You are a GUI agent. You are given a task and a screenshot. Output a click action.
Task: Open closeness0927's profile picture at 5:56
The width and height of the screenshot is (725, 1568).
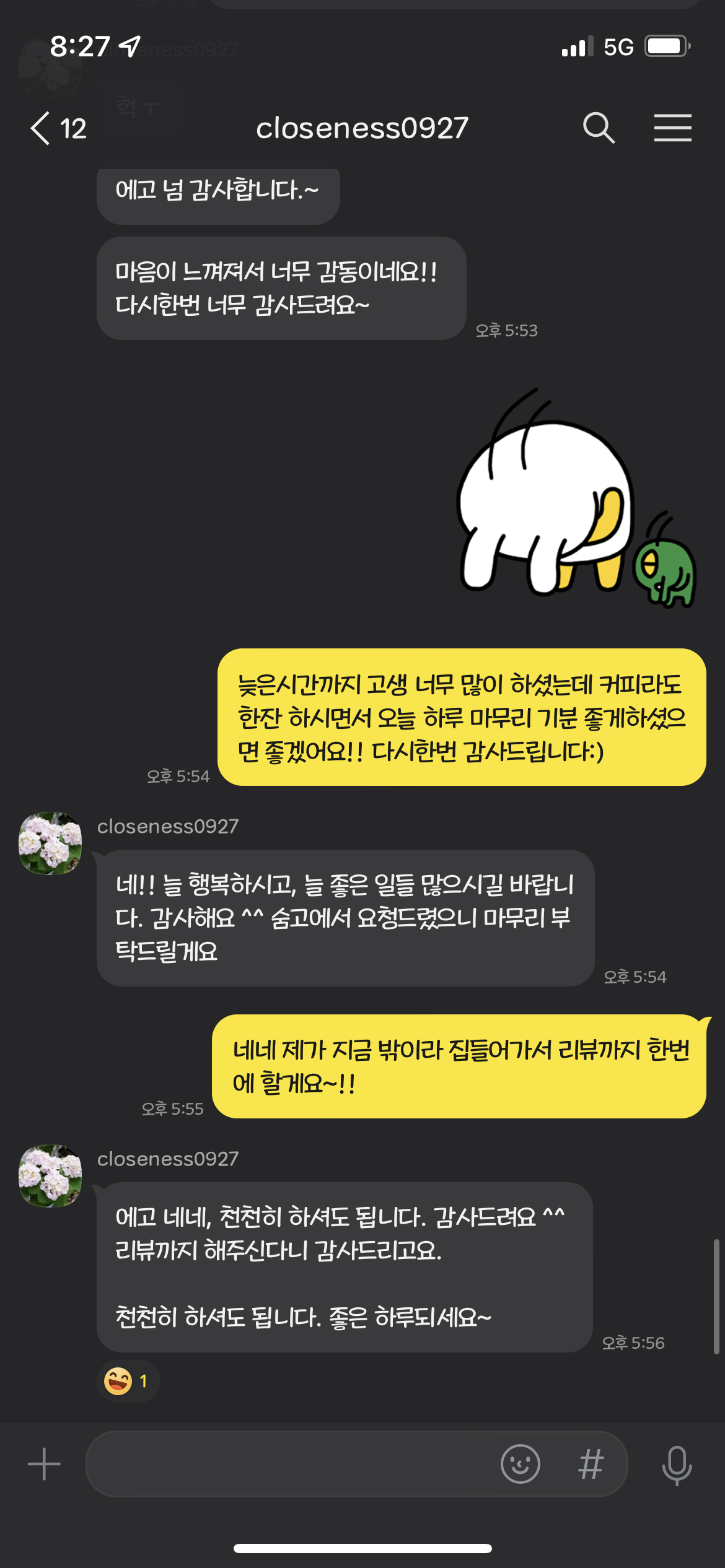click(50, 1175)
